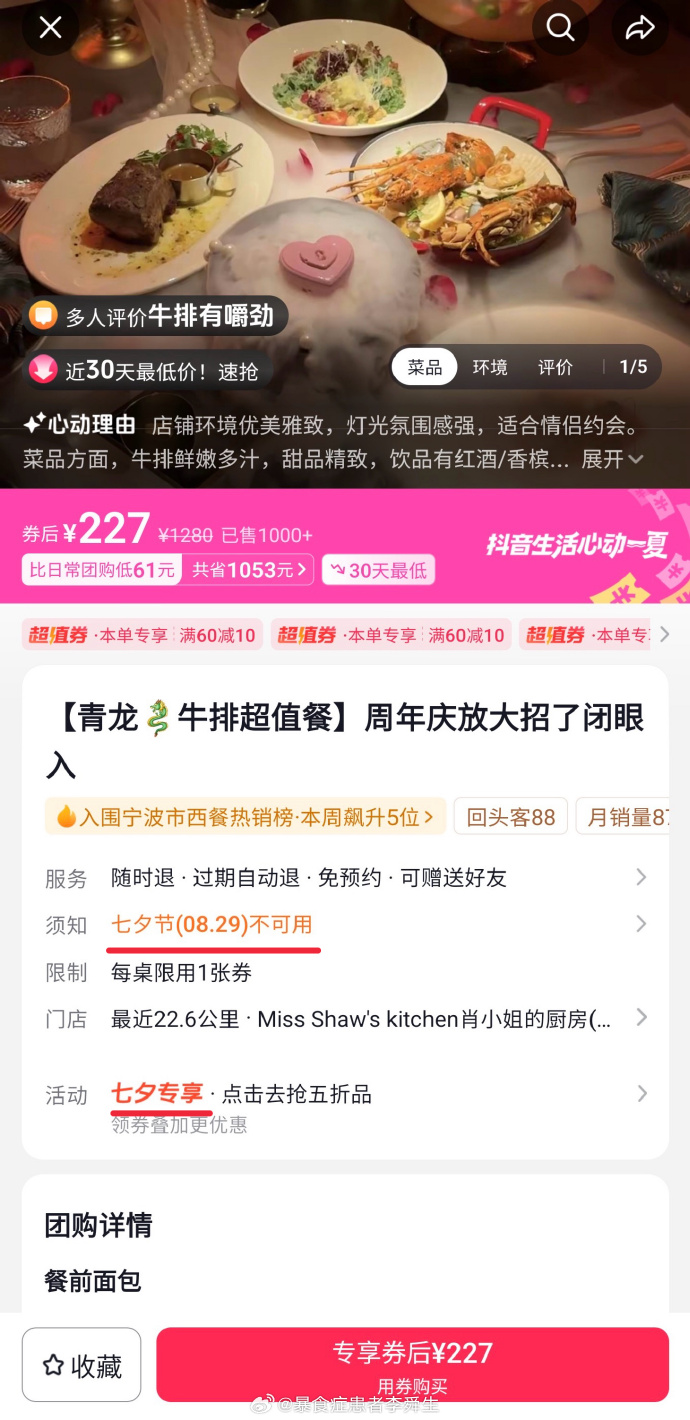
Task: Tap the 回头客88 chip
Action: point(510,817)
